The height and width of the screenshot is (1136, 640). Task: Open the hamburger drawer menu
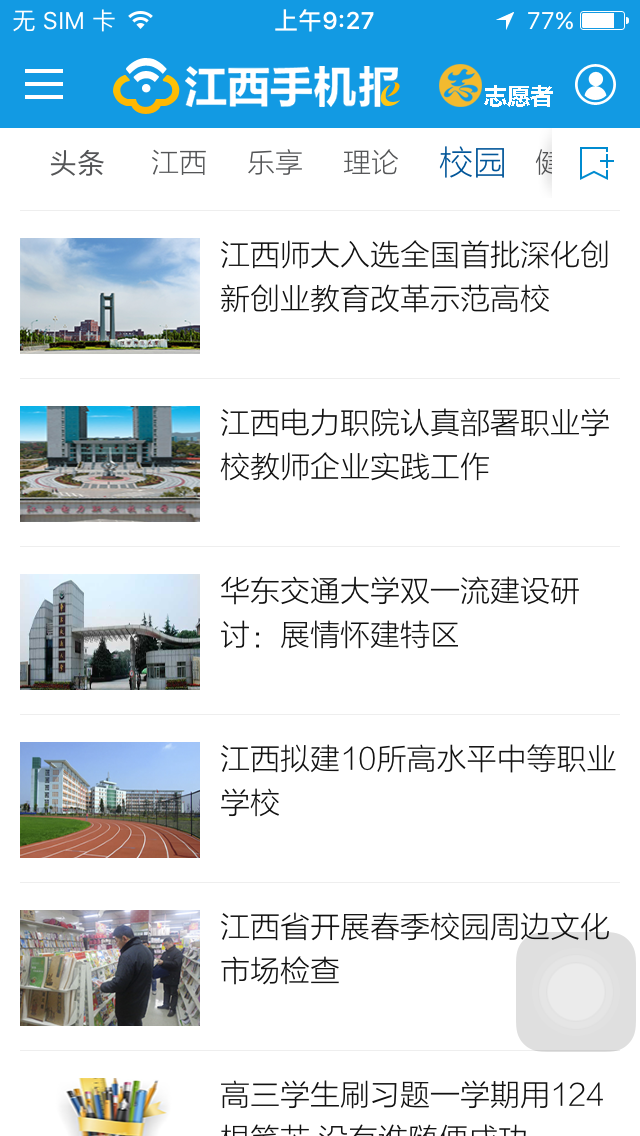(44, 85)
